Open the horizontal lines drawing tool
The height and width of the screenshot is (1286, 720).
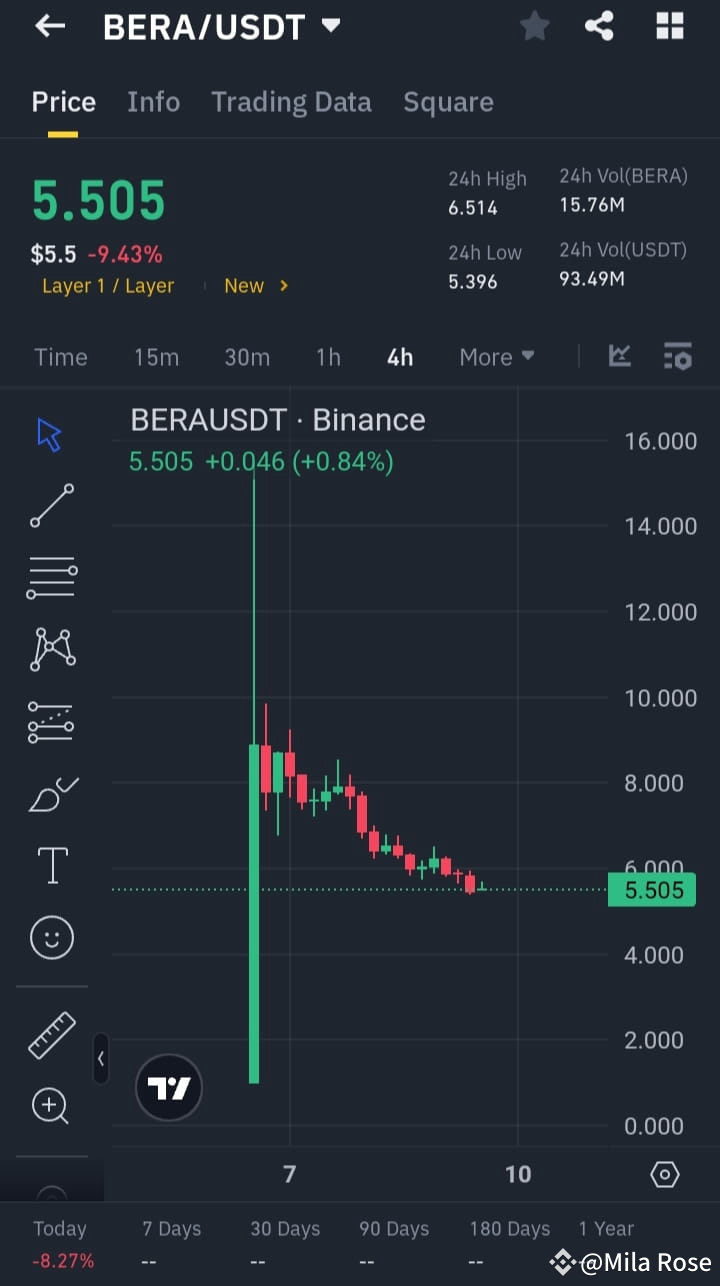tap(50, 578)
